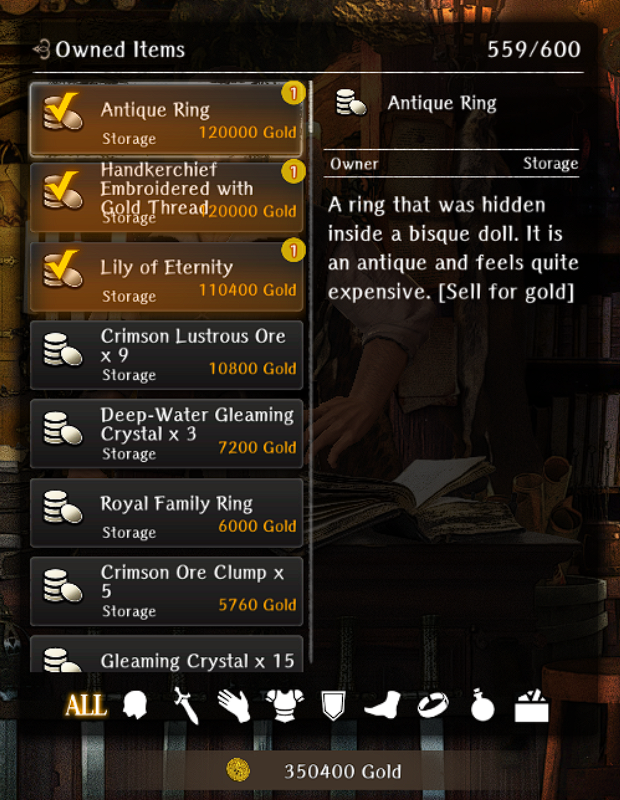Filter items by shield category
The image size is (620, 800).
(x=333, y=706)
